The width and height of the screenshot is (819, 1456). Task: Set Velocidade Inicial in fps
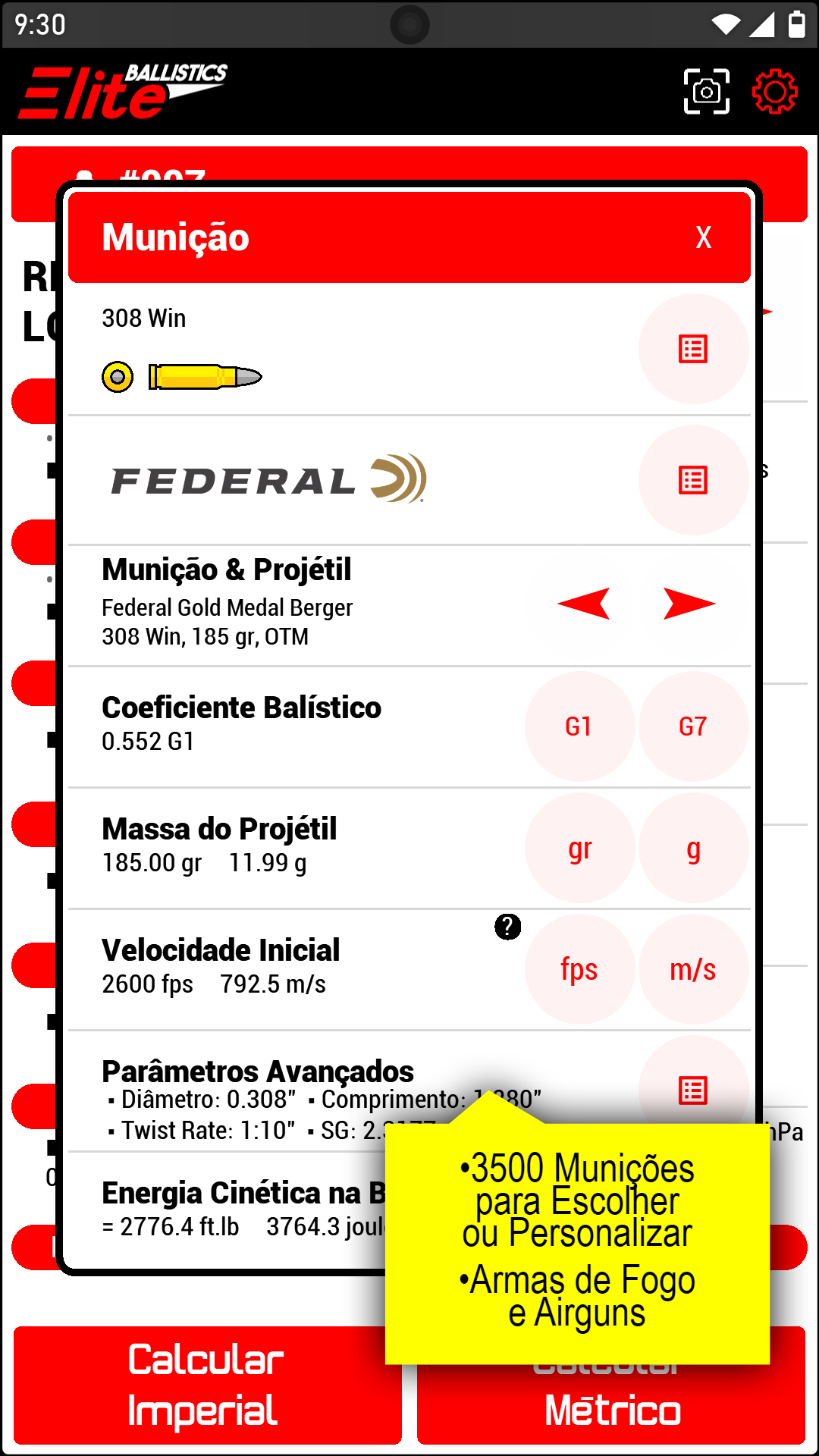[579, 969]
